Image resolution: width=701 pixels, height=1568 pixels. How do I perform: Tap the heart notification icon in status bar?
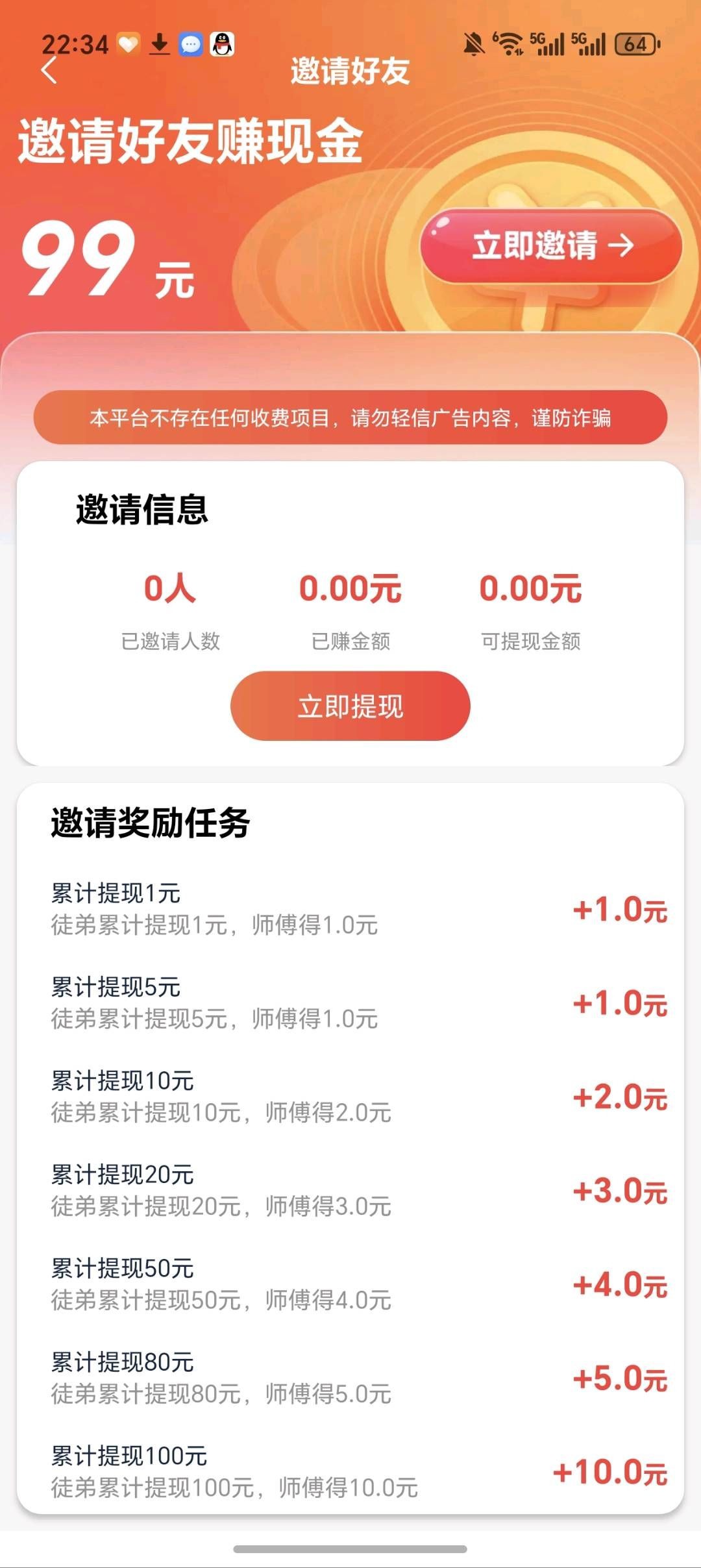coord(127,43)
